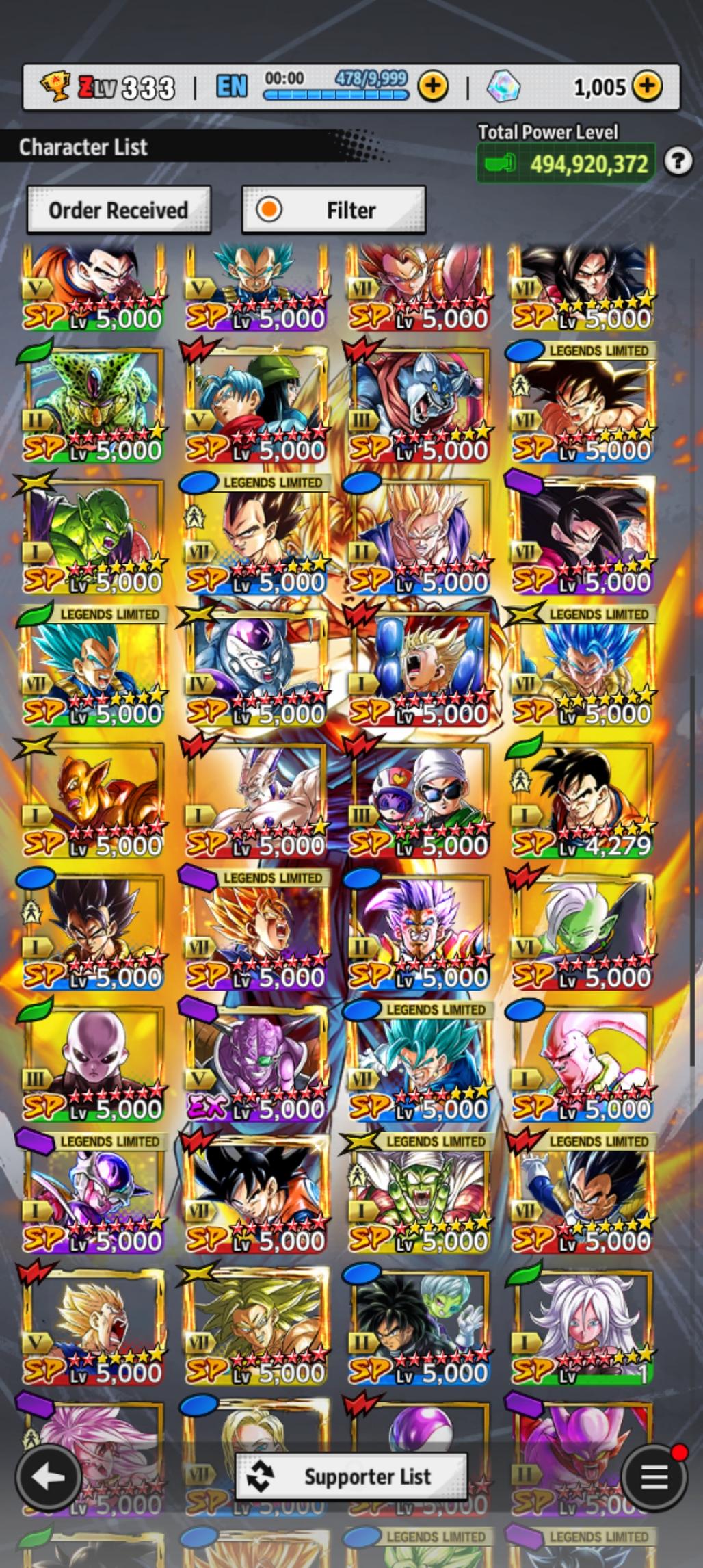Go back with the arrow button
The image size is (703, 1568).
point(49,1477)
